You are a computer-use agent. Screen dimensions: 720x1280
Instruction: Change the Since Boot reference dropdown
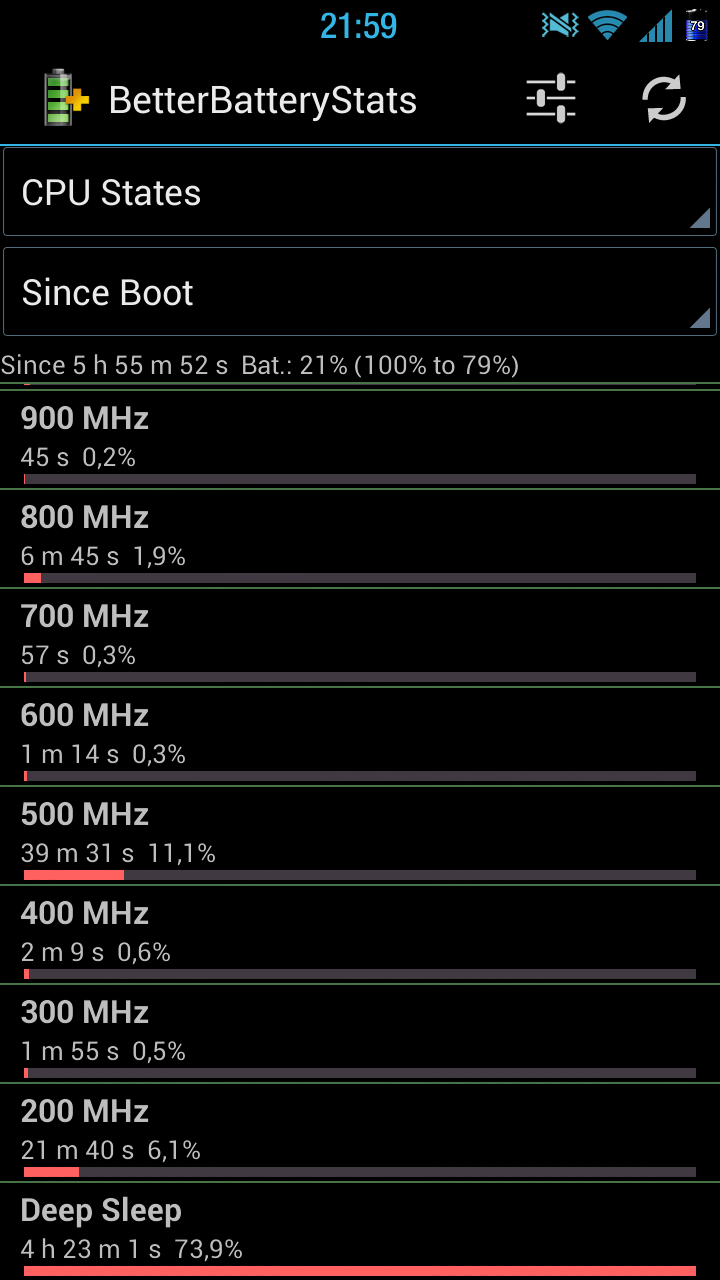[x=360, y=292]
